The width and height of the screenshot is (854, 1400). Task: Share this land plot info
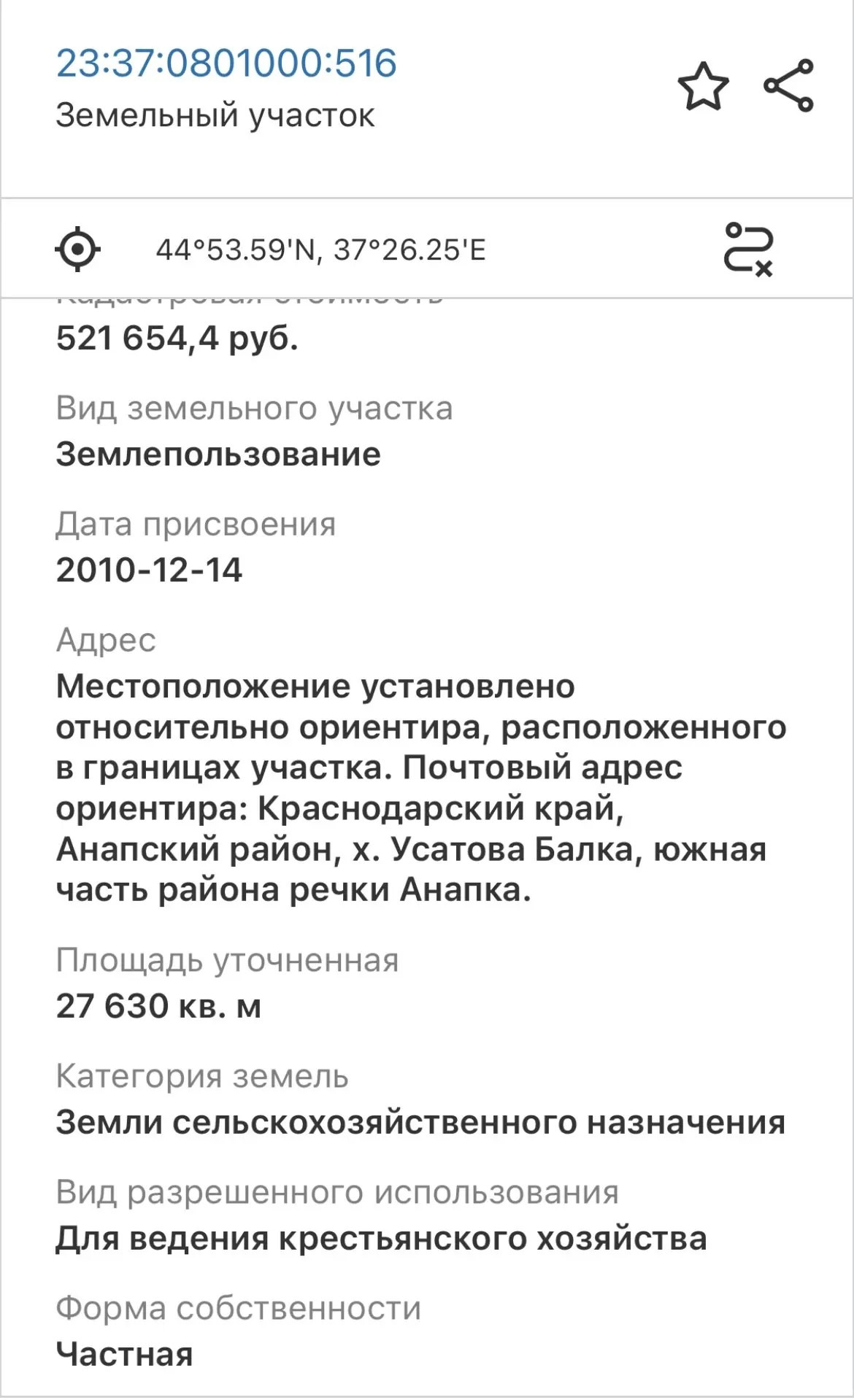788,86
